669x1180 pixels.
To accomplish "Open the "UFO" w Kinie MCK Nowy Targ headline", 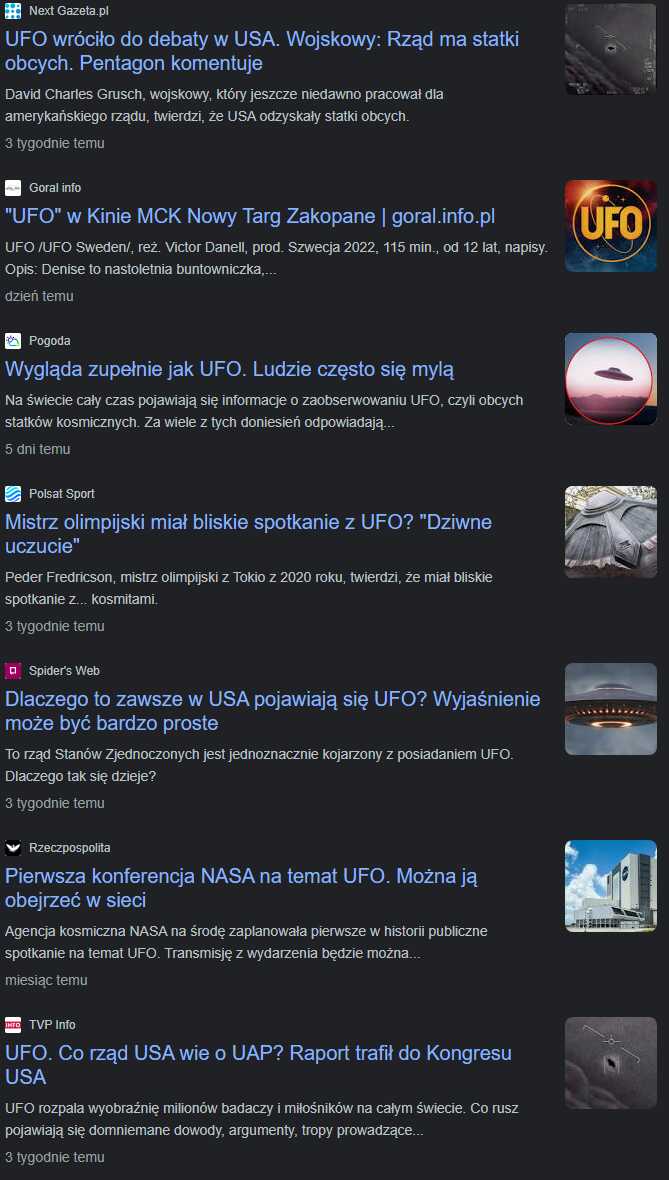I will click(x=250, y=217).
